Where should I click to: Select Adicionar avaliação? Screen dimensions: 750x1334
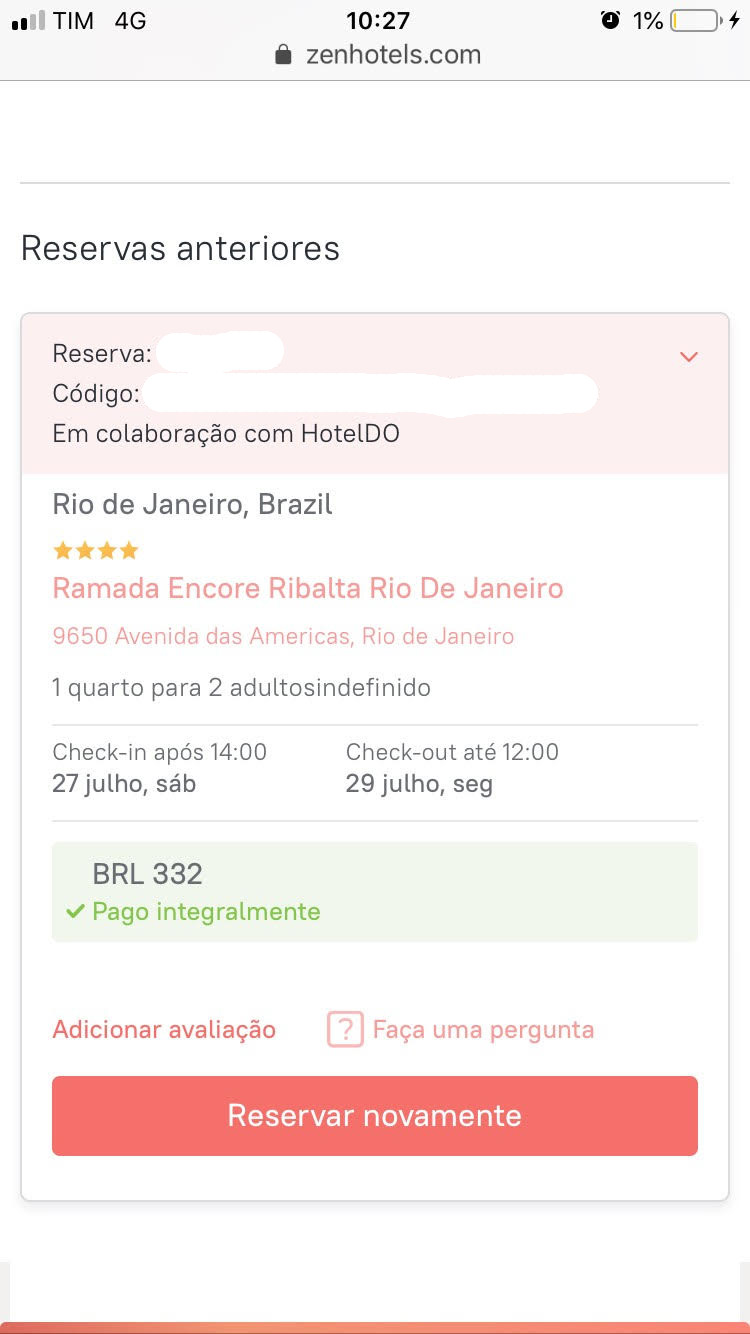(x=163, y=1029)
